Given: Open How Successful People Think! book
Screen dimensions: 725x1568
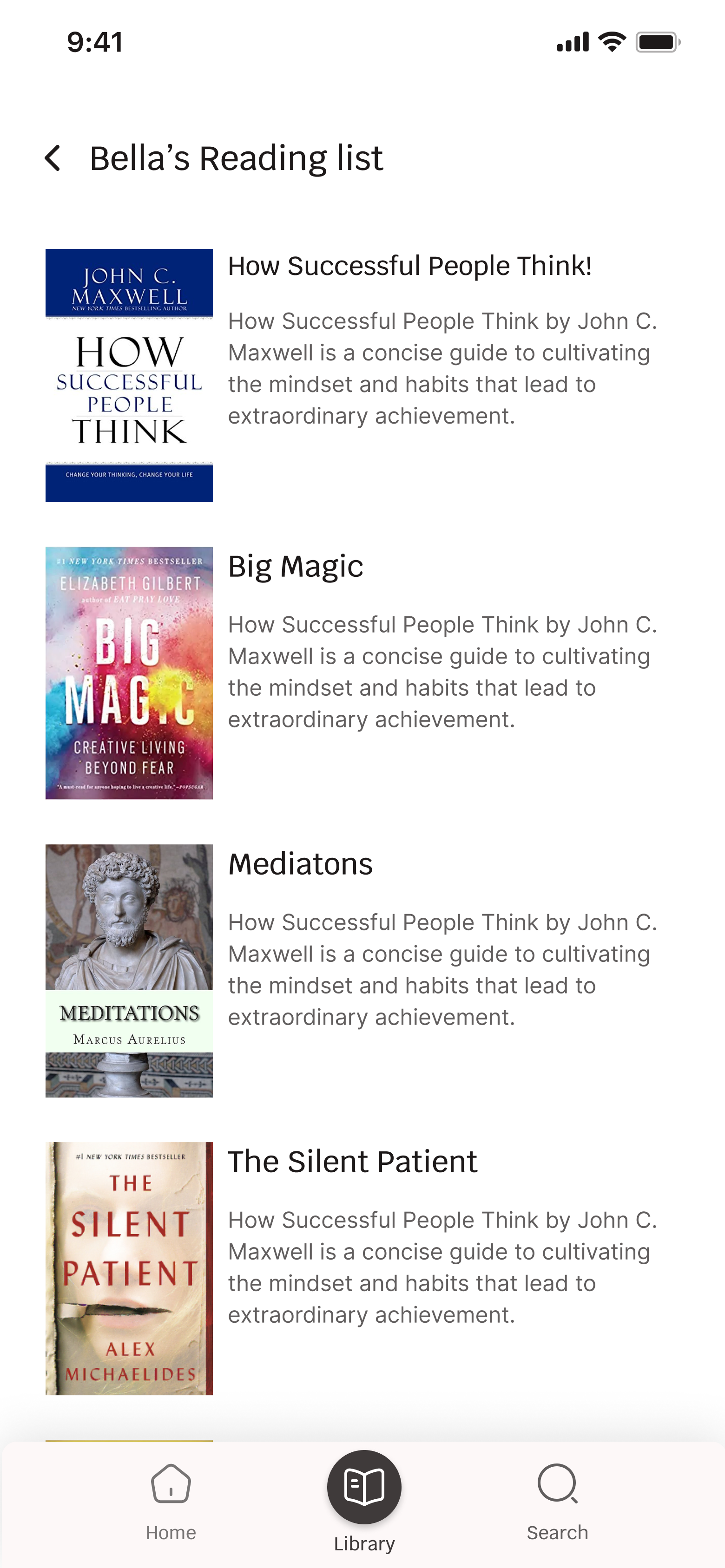Looking at the screenshot, I should pyautogui.click(x=409, y=266).
